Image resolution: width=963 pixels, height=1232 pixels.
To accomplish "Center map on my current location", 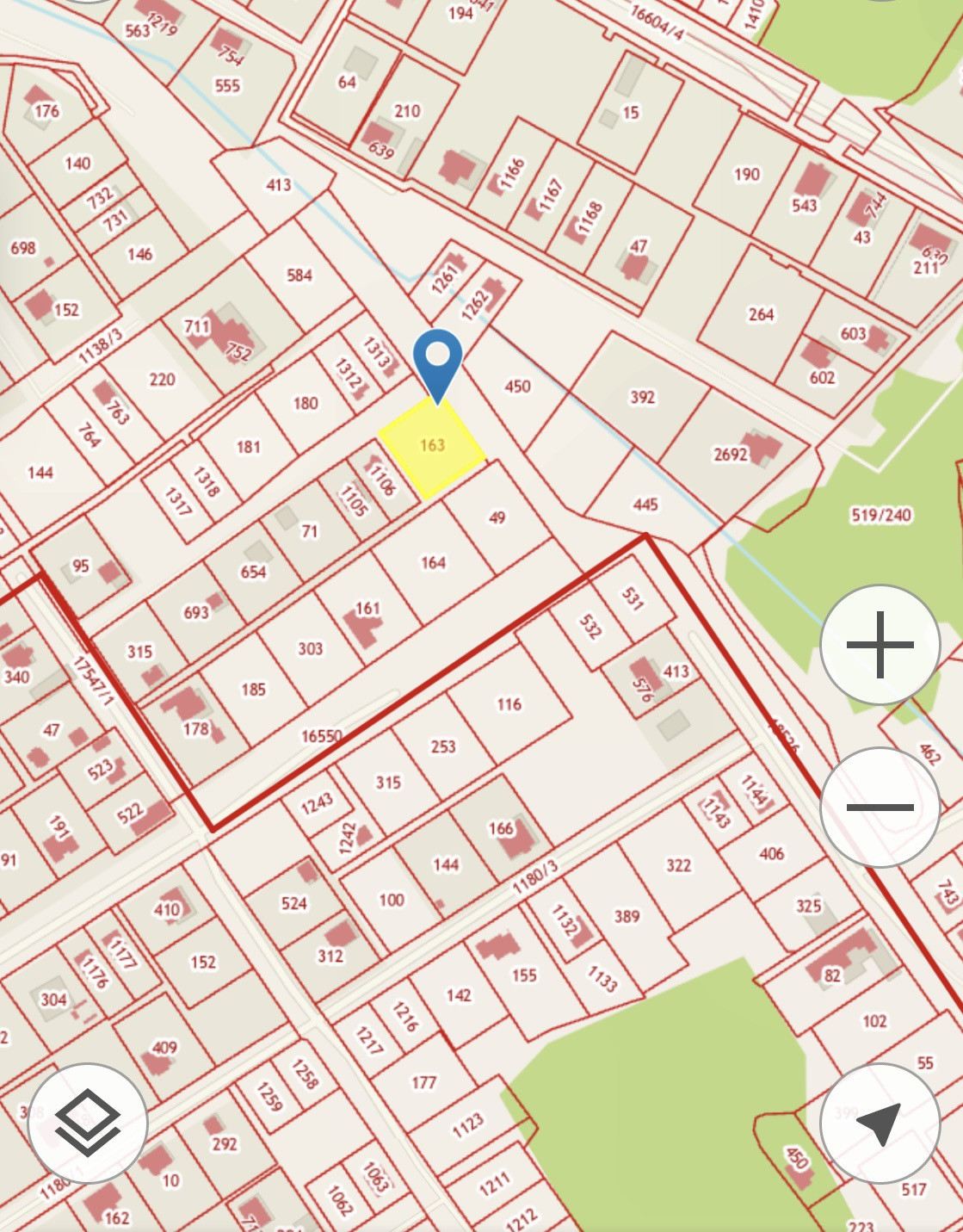I will point(880,1123).
